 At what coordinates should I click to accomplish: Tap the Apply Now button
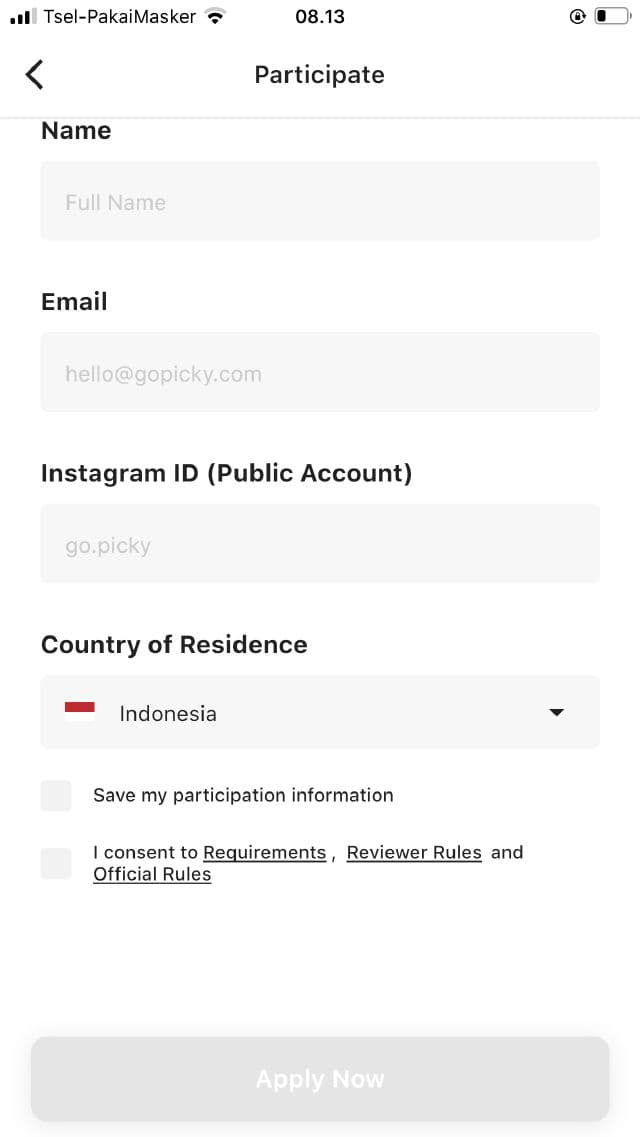pyautogui.click(x=320, y=1079)
